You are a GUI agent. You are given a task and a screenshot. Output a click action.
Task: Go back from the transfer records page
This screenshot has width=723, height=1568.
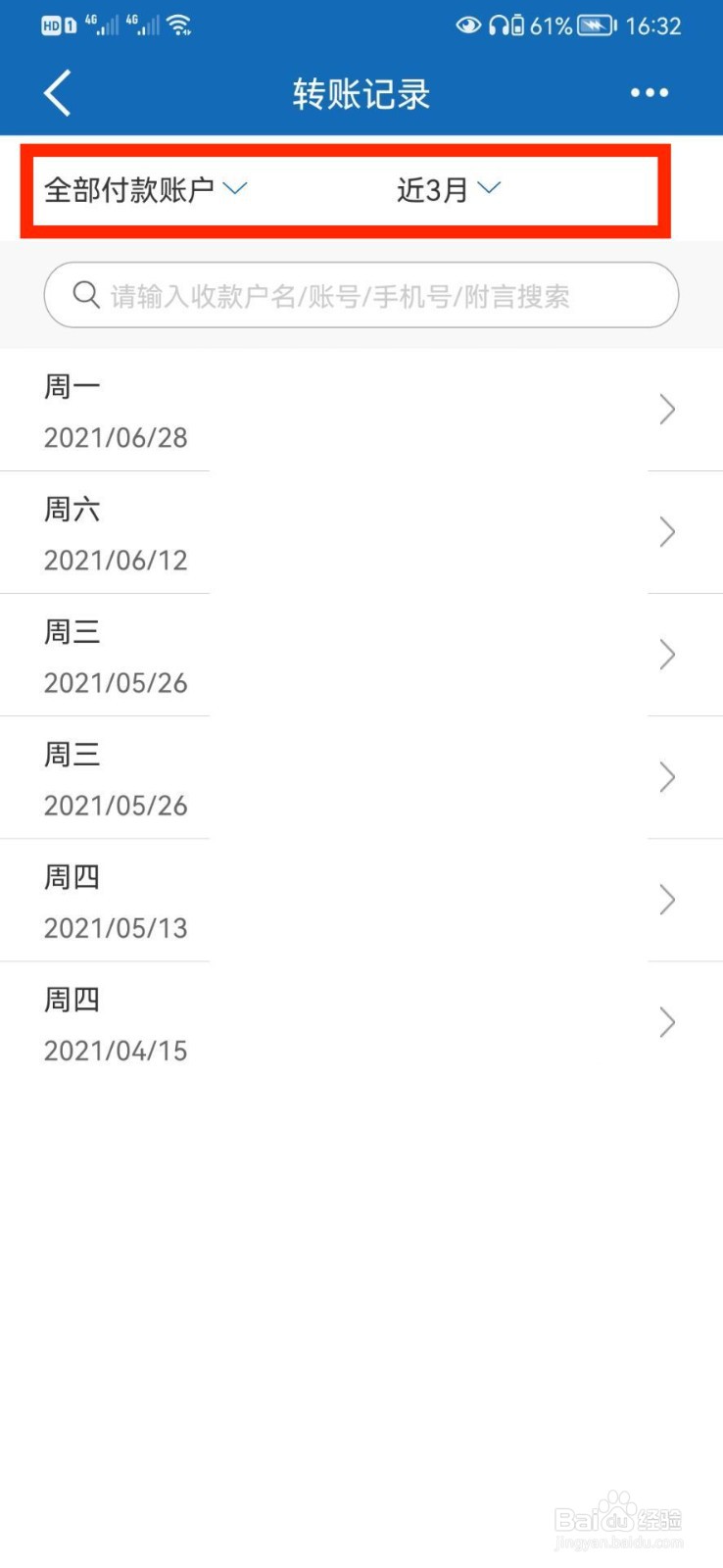57,93
